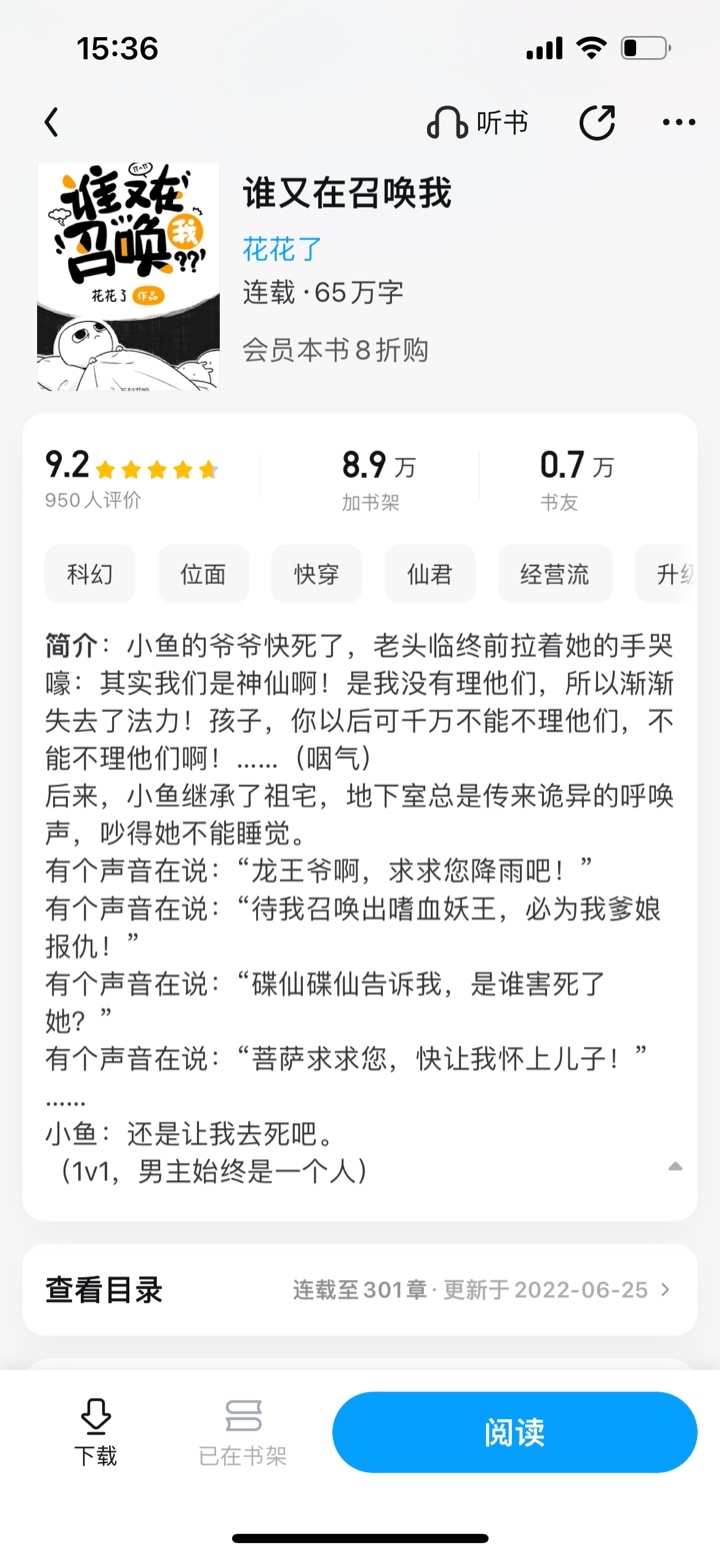Collapse the 简介 synopsis with the arrow

[675, 1166]
